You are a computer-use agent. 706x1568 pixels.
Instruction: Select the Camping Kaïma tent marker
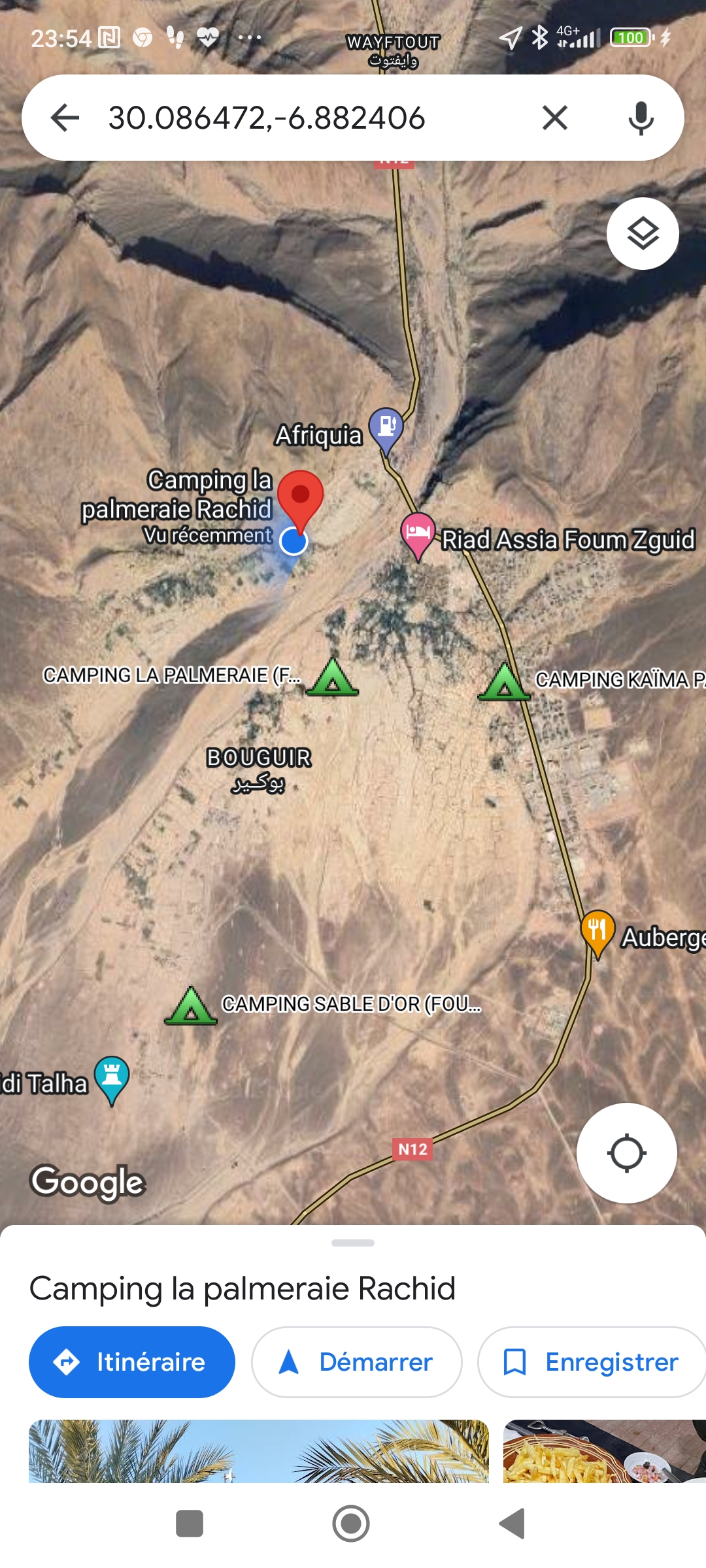point(504,682)
